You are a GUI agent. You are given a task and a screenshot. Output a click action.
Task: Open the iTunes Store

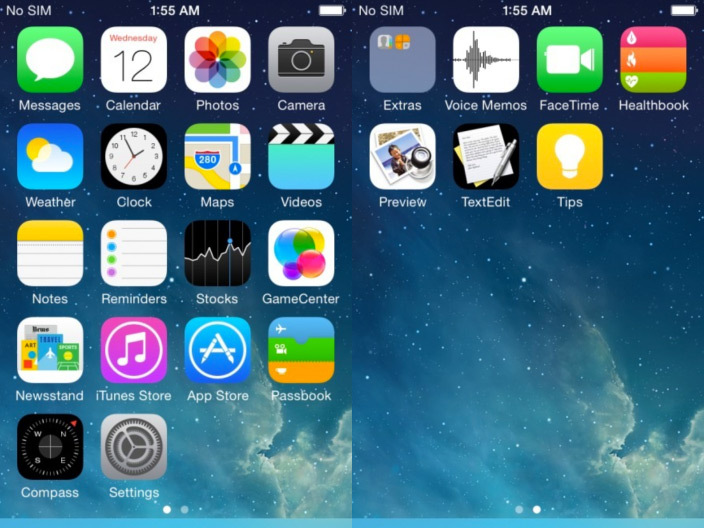134,351
